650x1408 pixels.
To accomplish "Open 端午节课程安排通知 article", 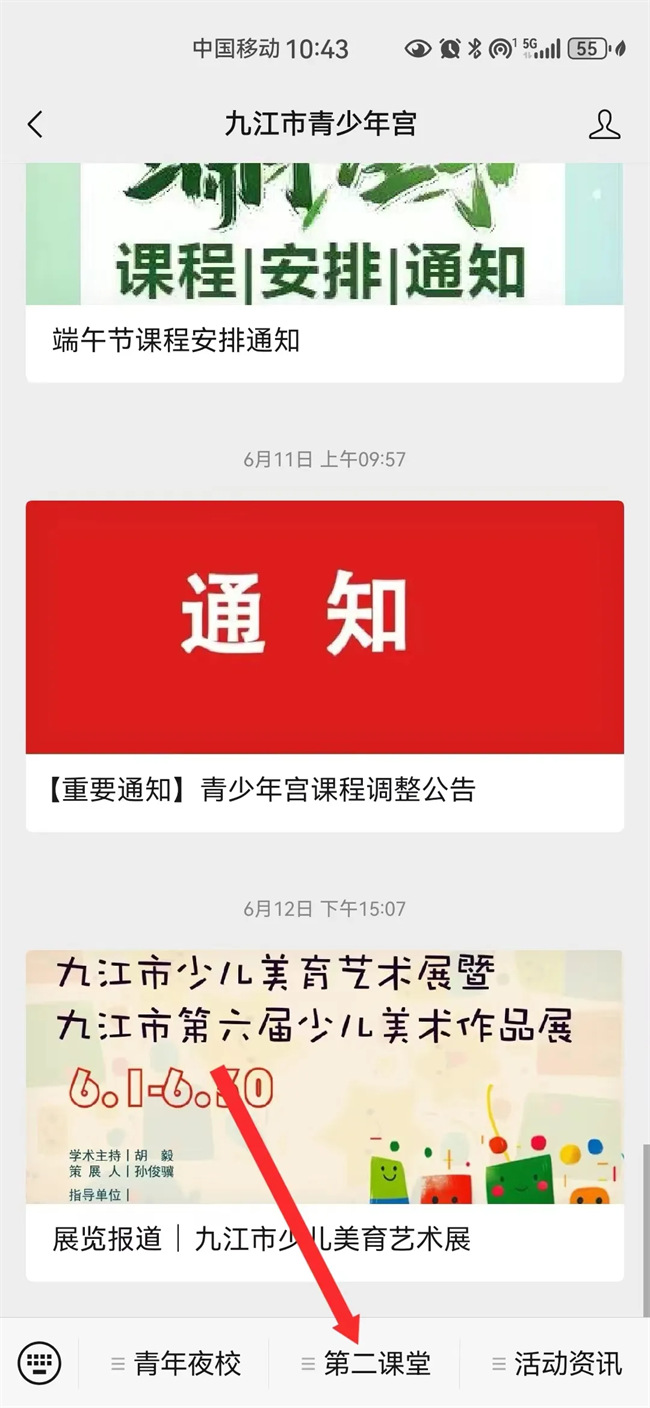I will [324, 340].
